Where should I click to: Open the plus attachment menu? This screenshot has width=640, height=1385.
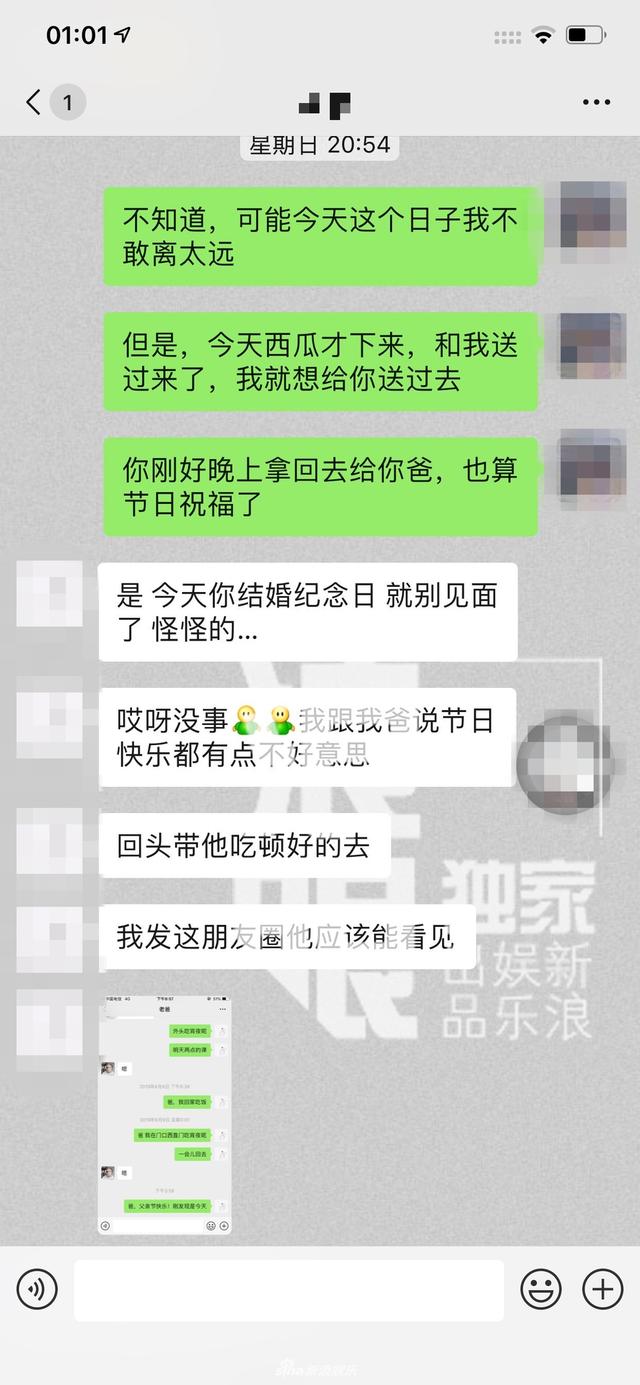point(602,1290)
